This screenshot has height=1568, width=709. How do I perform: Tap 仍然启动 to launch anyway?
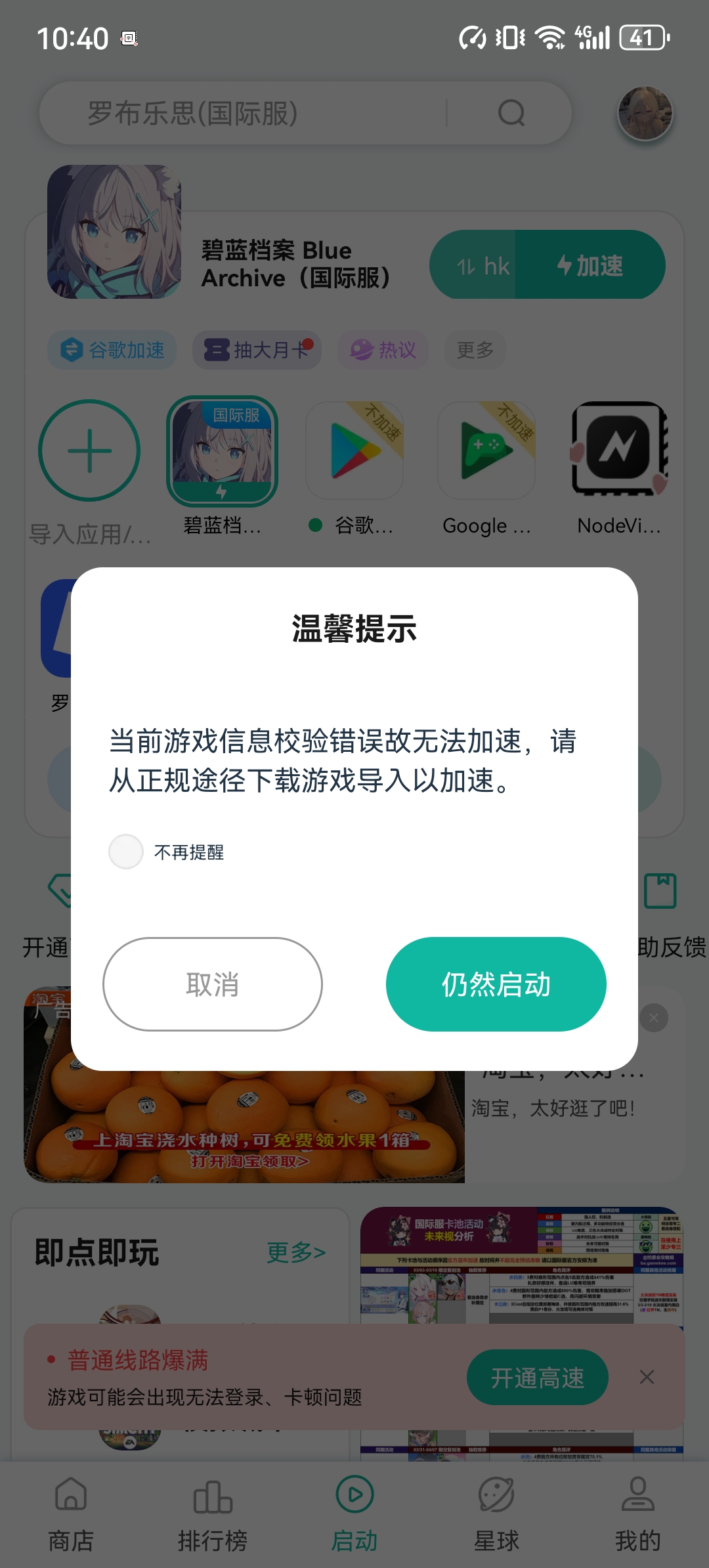click(x=496, y=984)
